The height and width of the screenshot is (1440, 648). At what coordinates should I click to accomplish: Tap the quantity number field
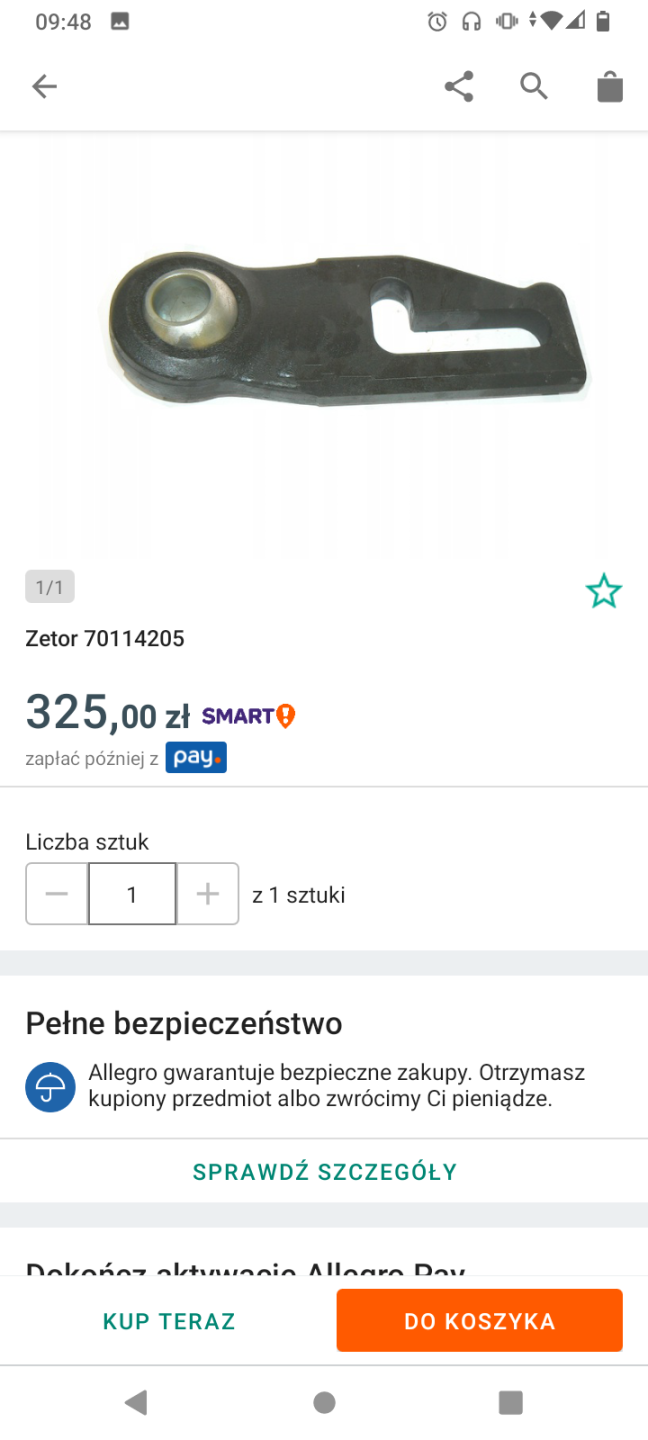click(132, 894)
